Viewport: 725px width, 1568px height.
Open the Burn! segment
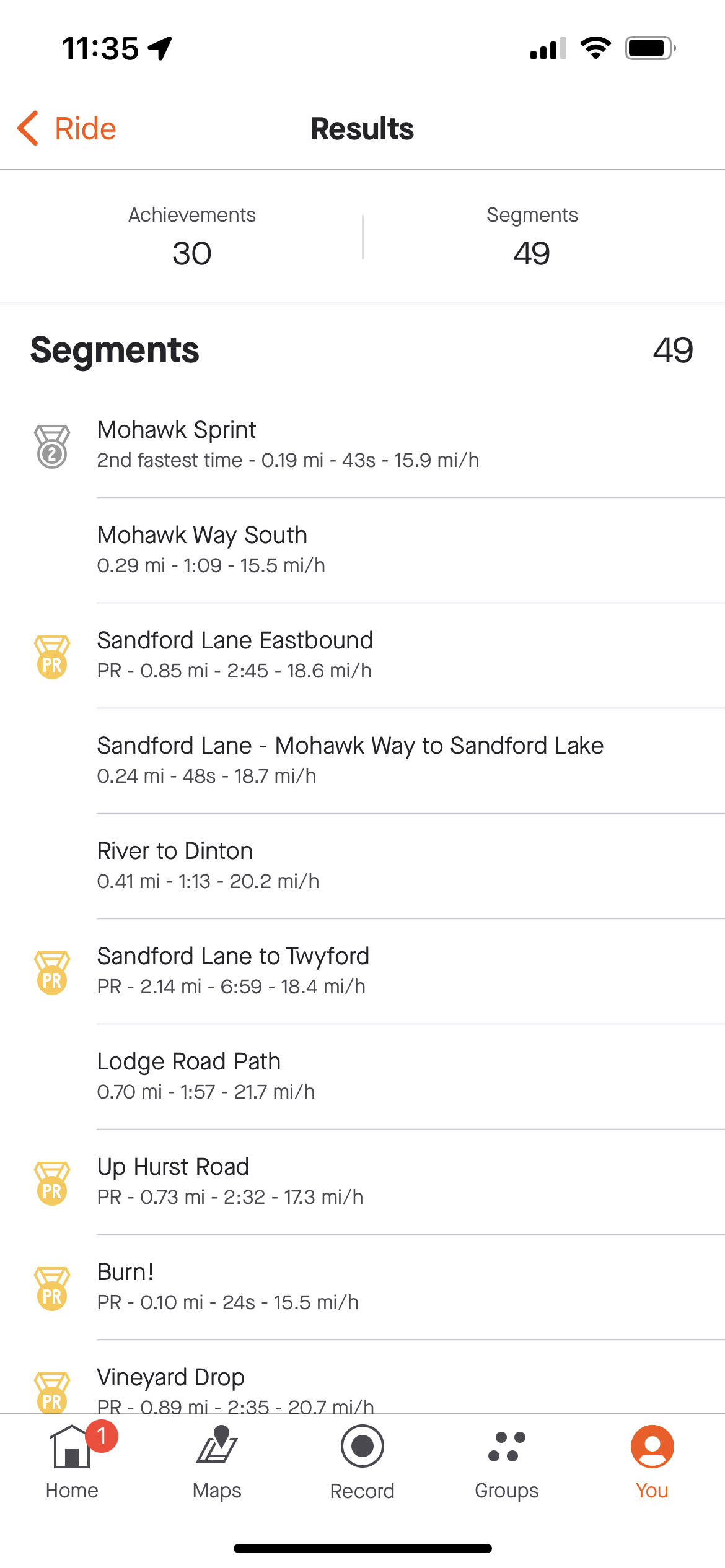tap(362, 1287)
